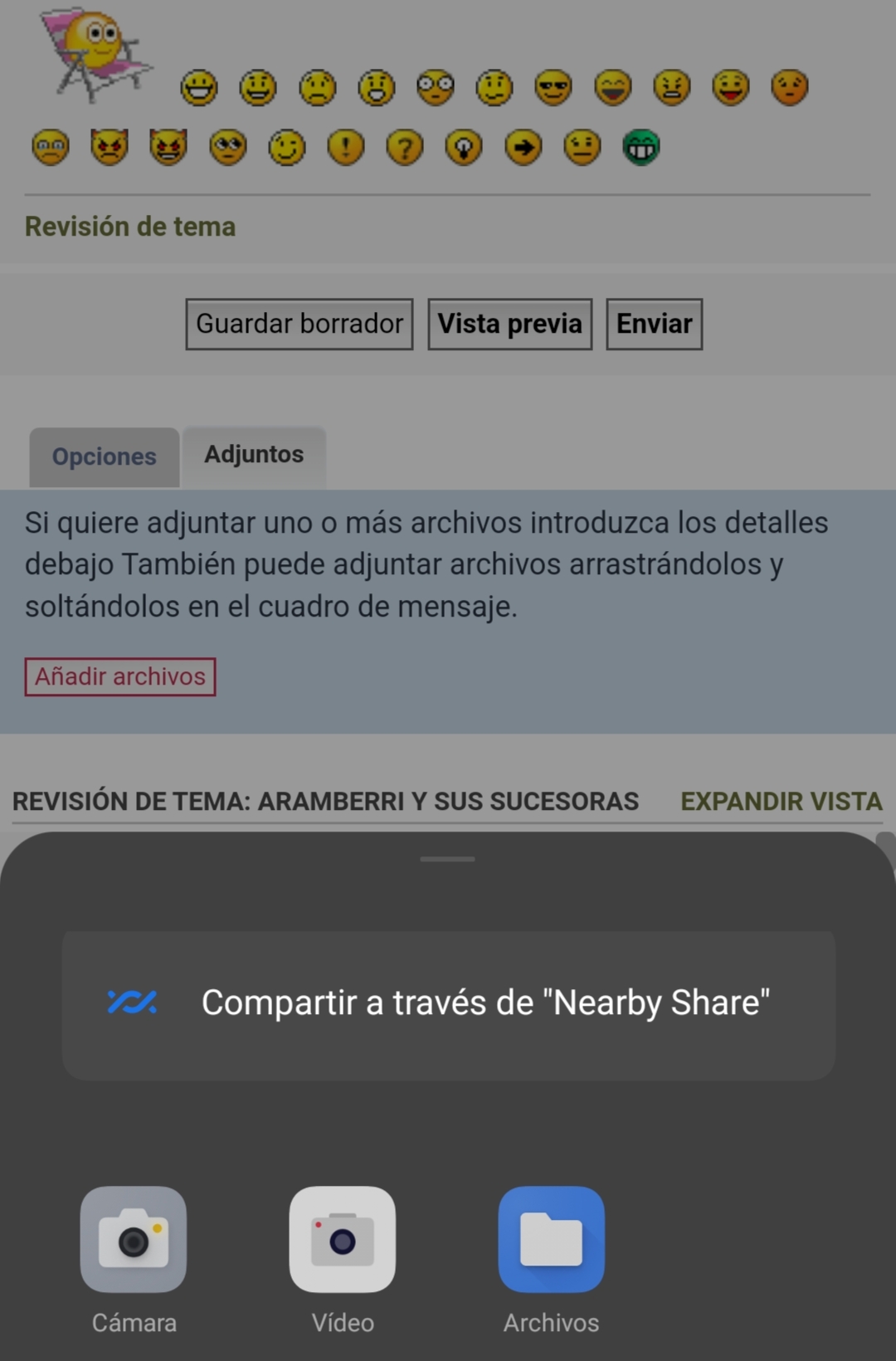
Task: Insert the sunglasses smiley
Action: click(553, 87)
